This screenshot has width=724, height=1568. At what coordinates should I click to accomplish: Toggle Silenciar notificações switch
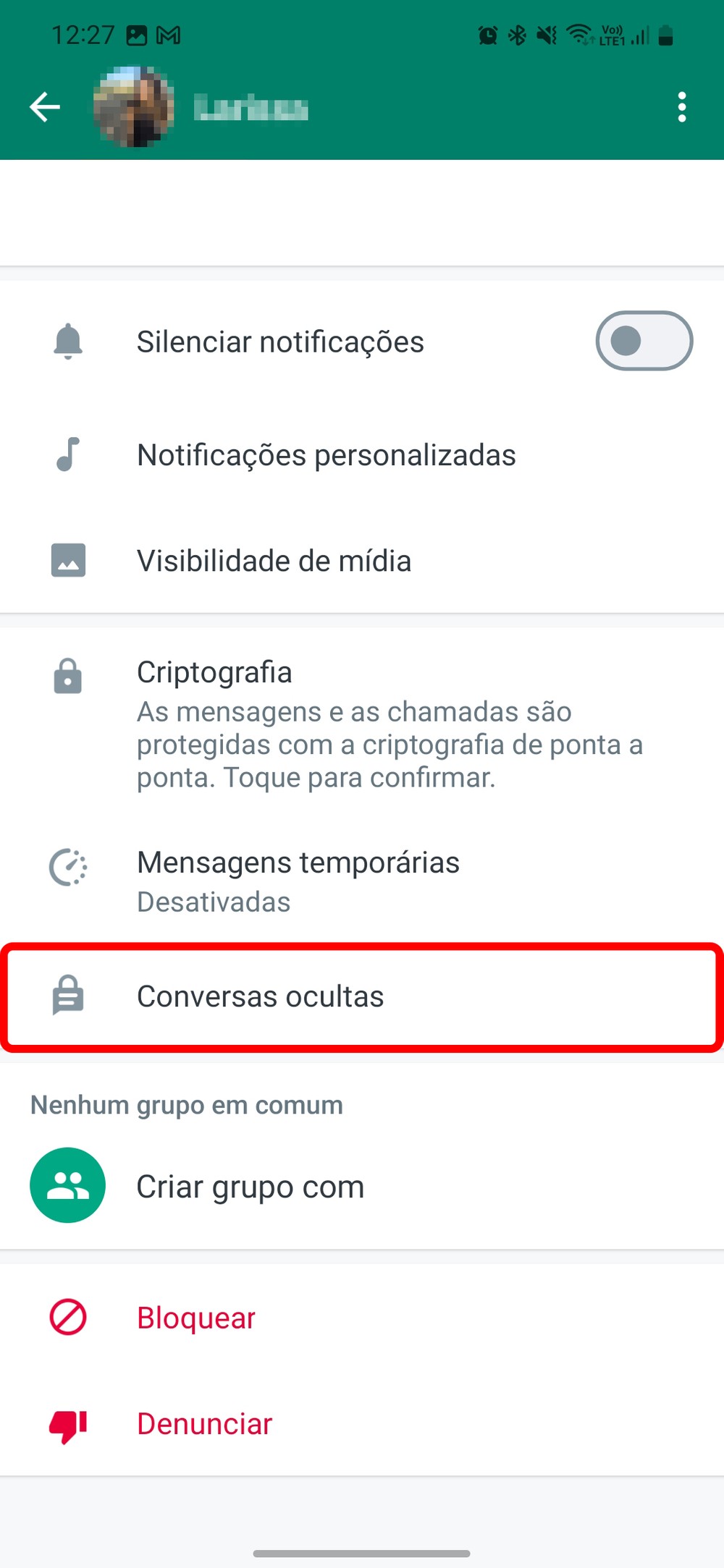(x=644, y=341)
